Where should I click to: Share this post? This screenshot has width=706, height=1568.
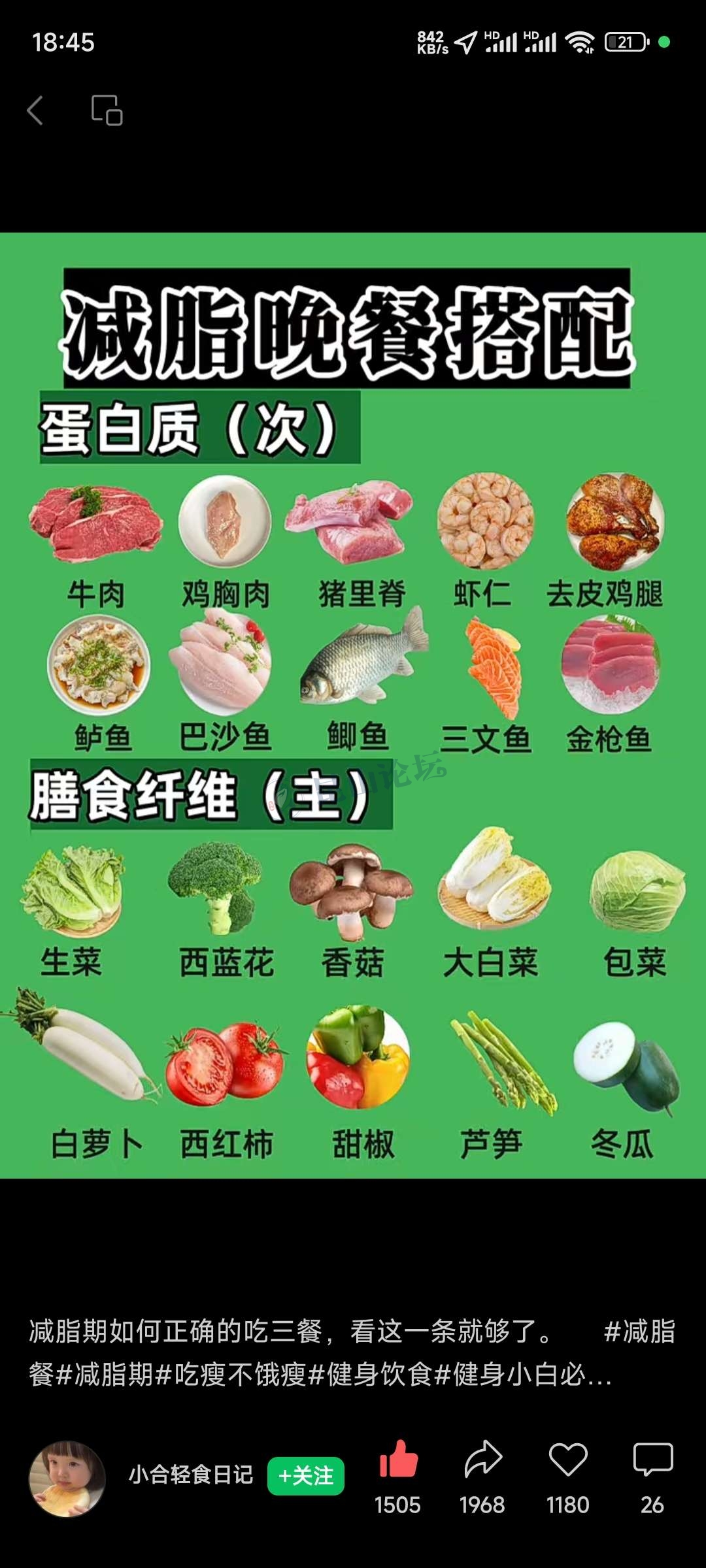[x=482, y=1460]
